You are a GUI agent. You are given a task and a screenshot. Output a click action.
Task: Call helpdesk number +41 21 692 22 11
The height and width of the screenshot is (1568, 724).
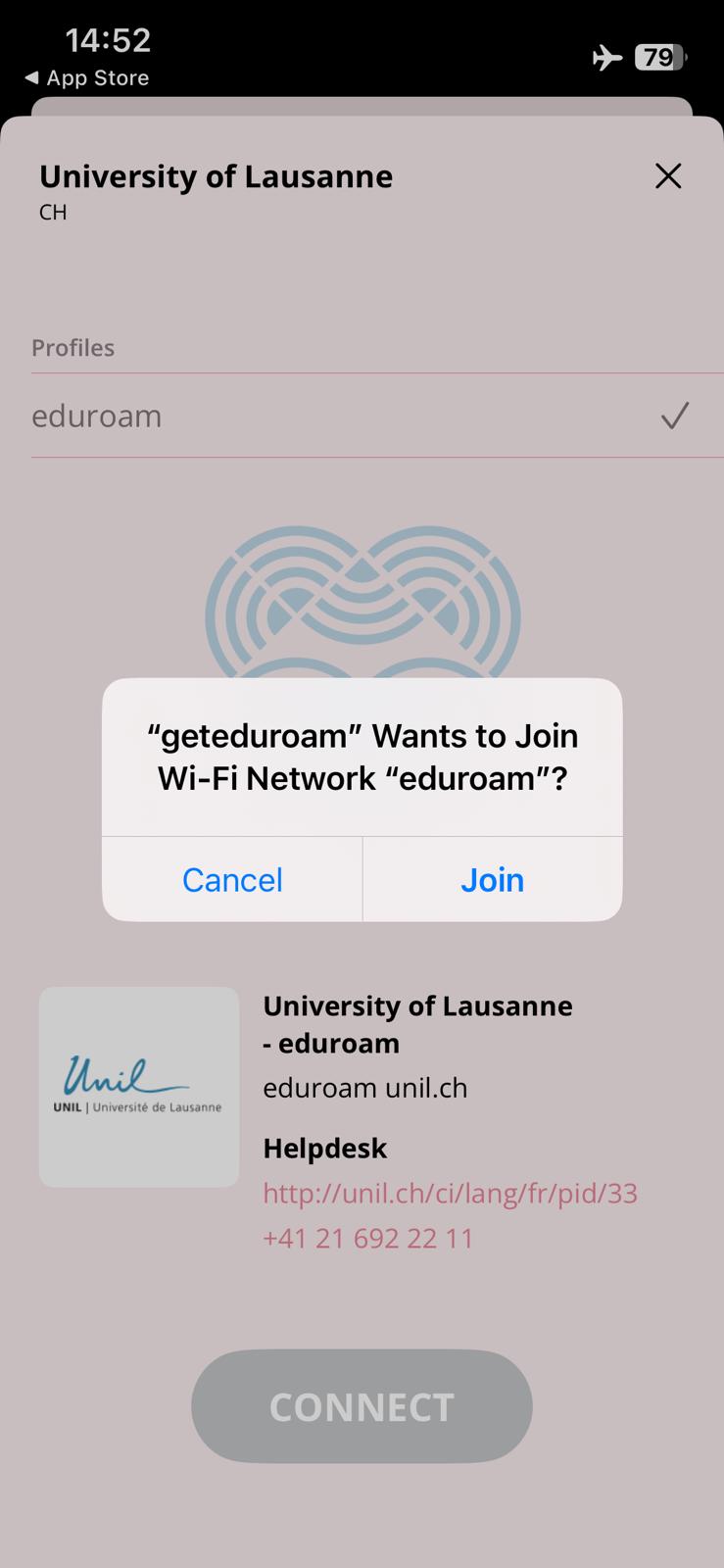tap(368, 1238)
